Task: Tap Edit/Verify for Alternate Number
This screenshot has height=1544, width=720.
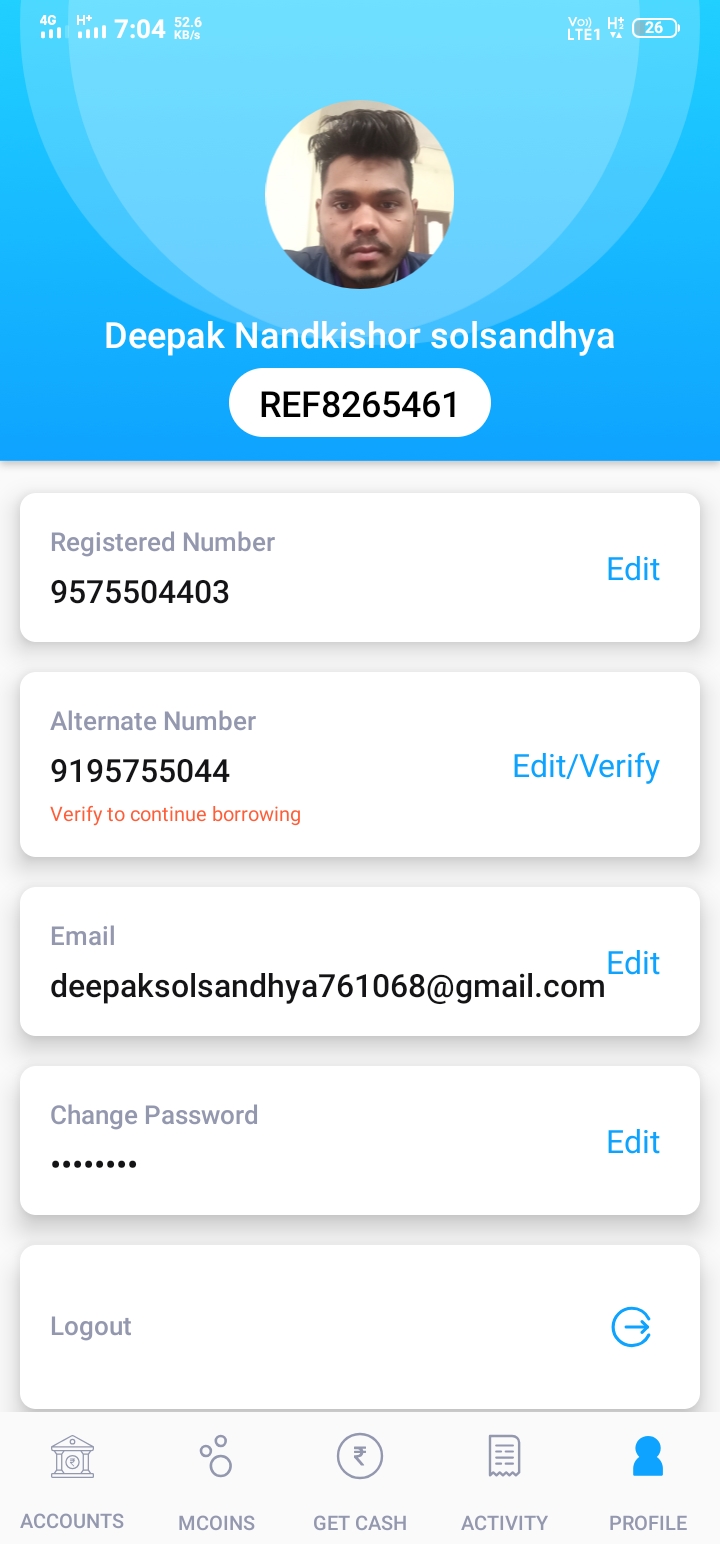Action: click(x=586, y=766)
